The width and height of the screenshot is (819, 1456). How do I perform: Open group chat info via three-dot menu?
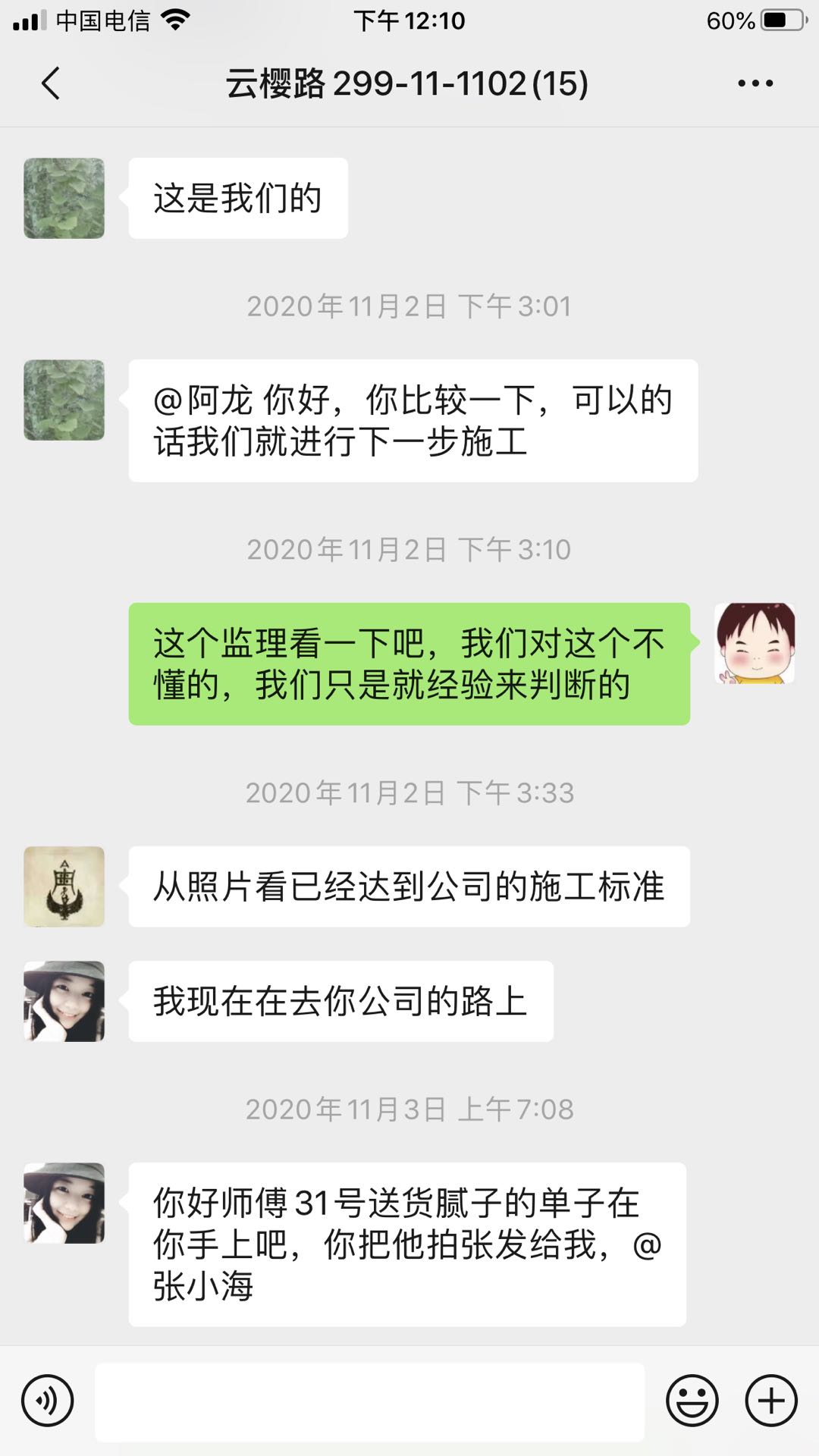tap(755, 83)
